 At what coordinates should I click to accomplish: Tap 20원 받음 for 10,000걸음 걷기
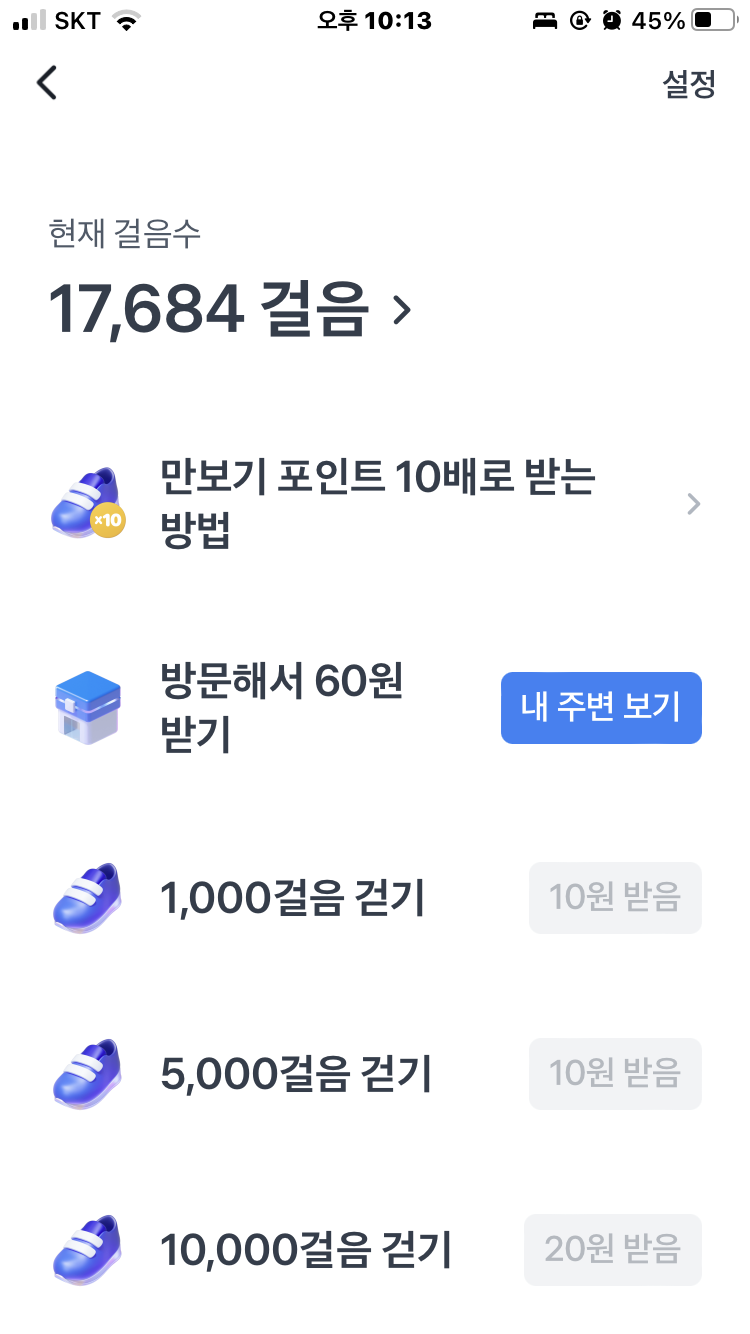coord(612,1250)
